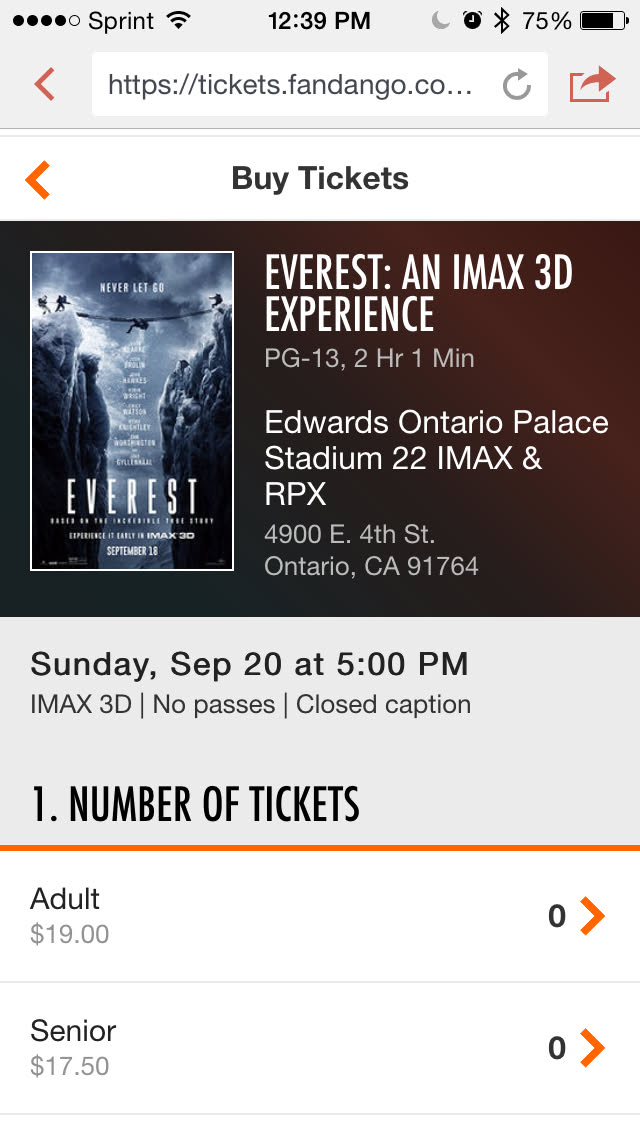Return from the Buy Tickets page
Image resolution: width=640 pixels, height=1136 pixels.
click(x=38, y=179)
